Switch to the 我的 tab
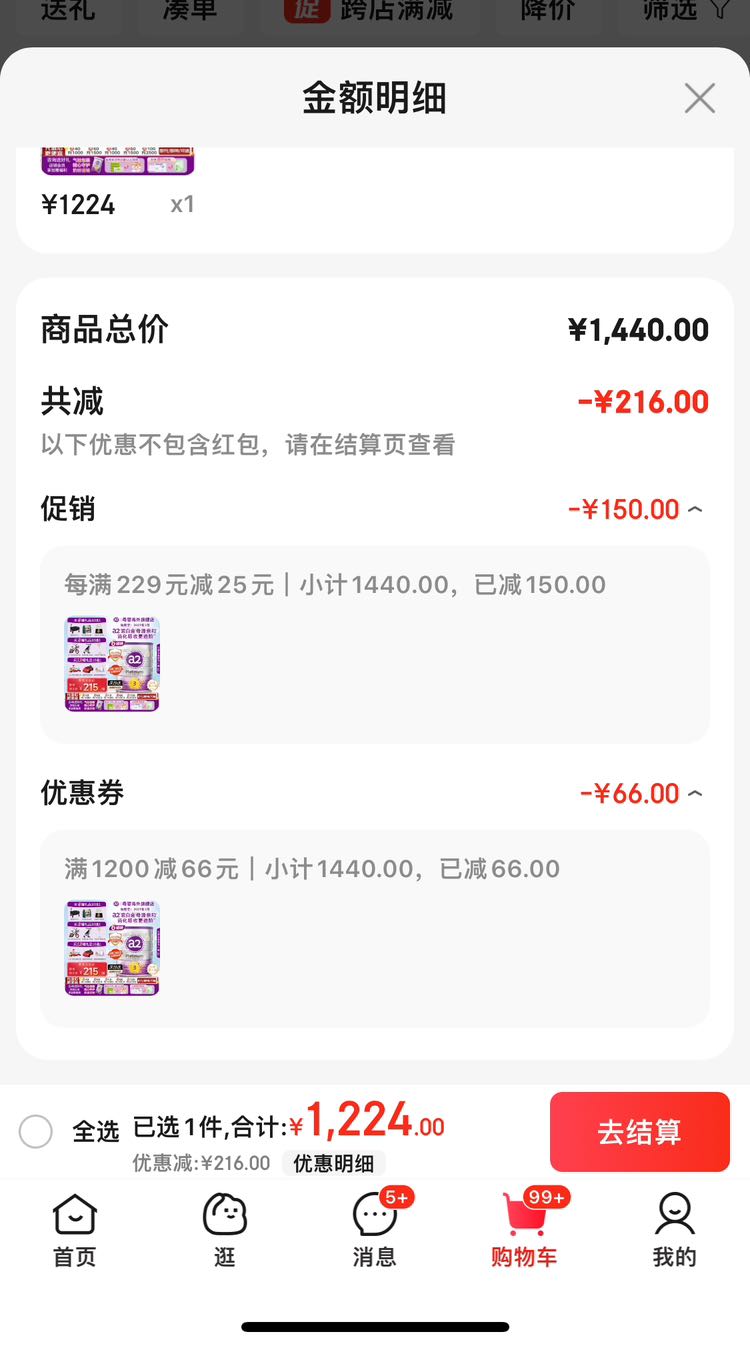This screenshot has height=1348, width=750. coord(674,1230)
